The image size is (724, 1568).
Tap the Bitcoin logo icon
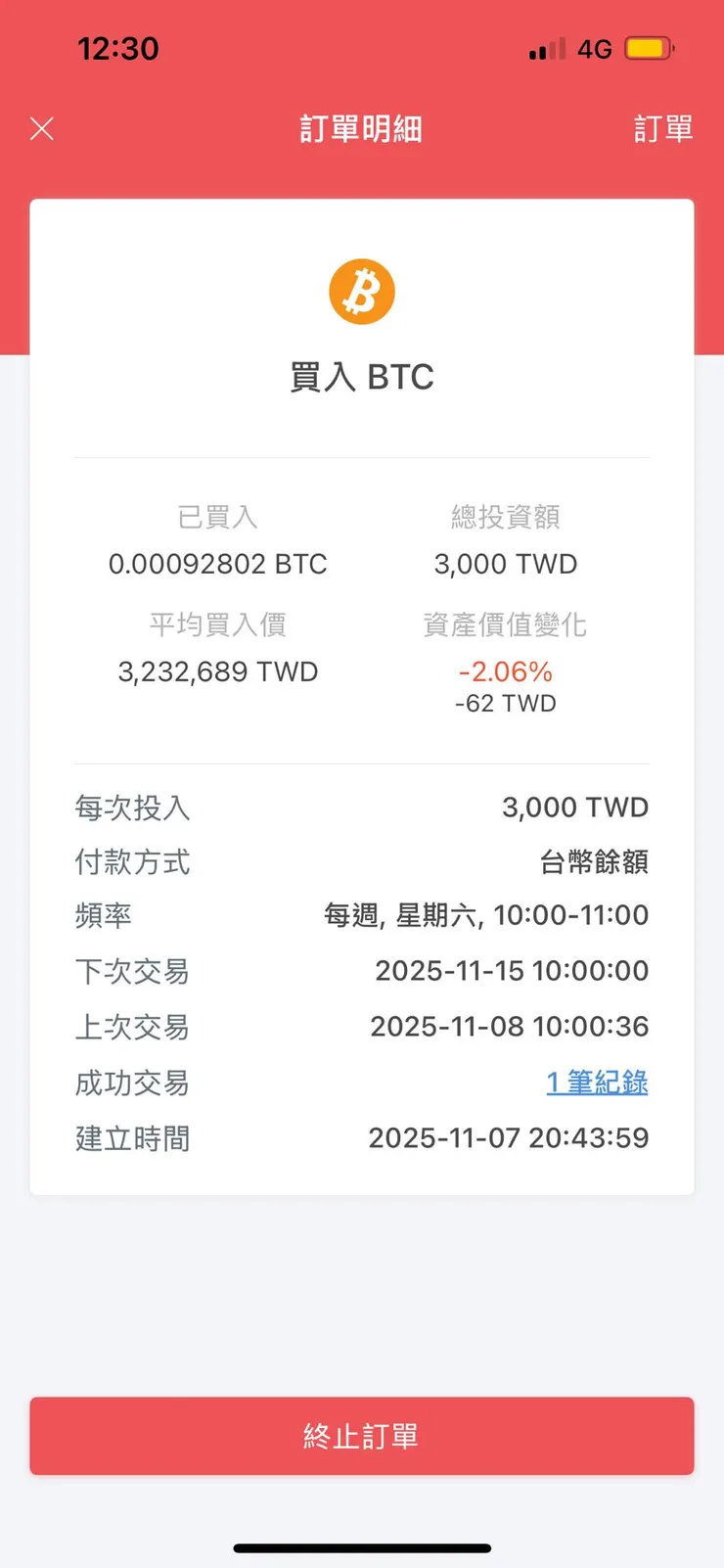point(362,289)
